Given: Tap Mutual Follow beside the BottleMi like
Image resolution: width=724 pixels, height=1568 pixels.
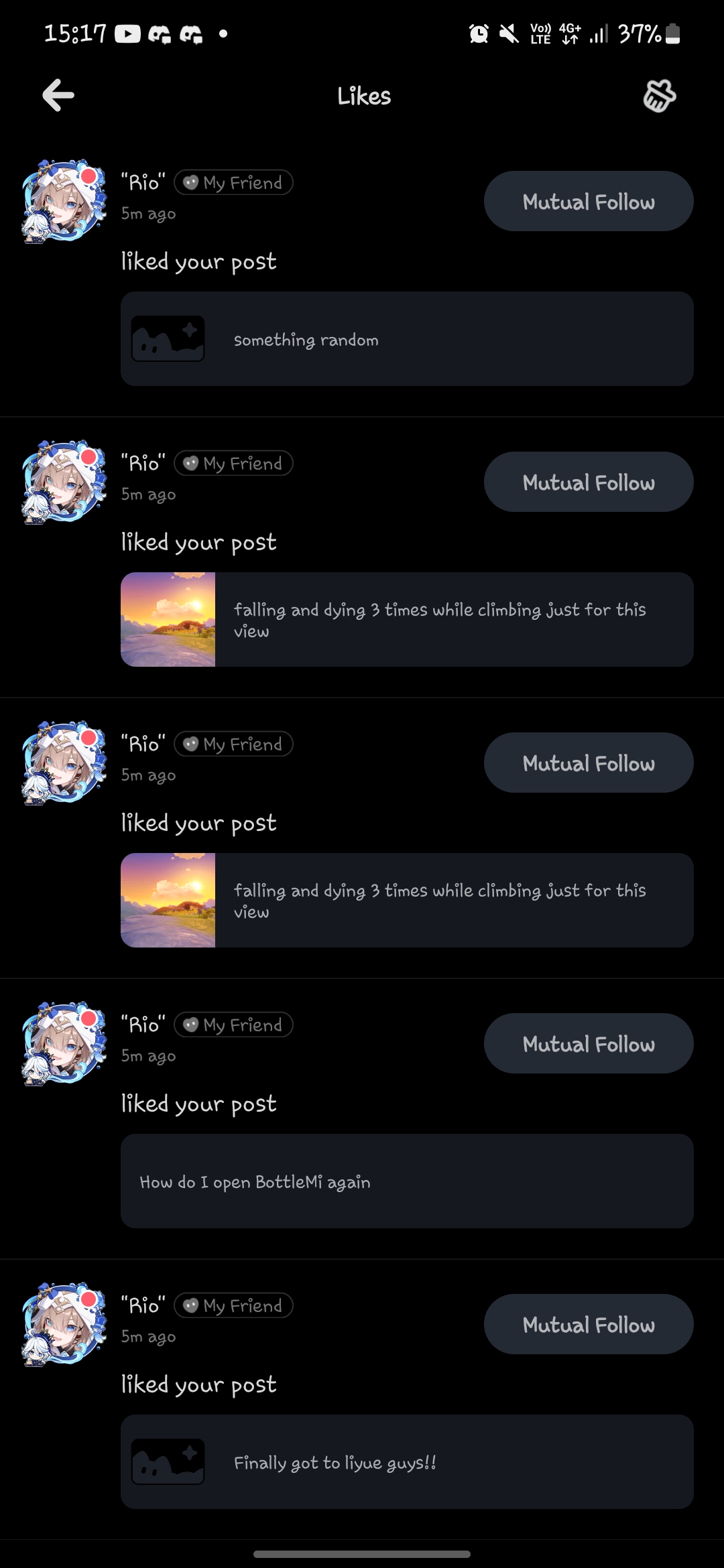Looking at the screenshot, I should [x=589, y=1044].
